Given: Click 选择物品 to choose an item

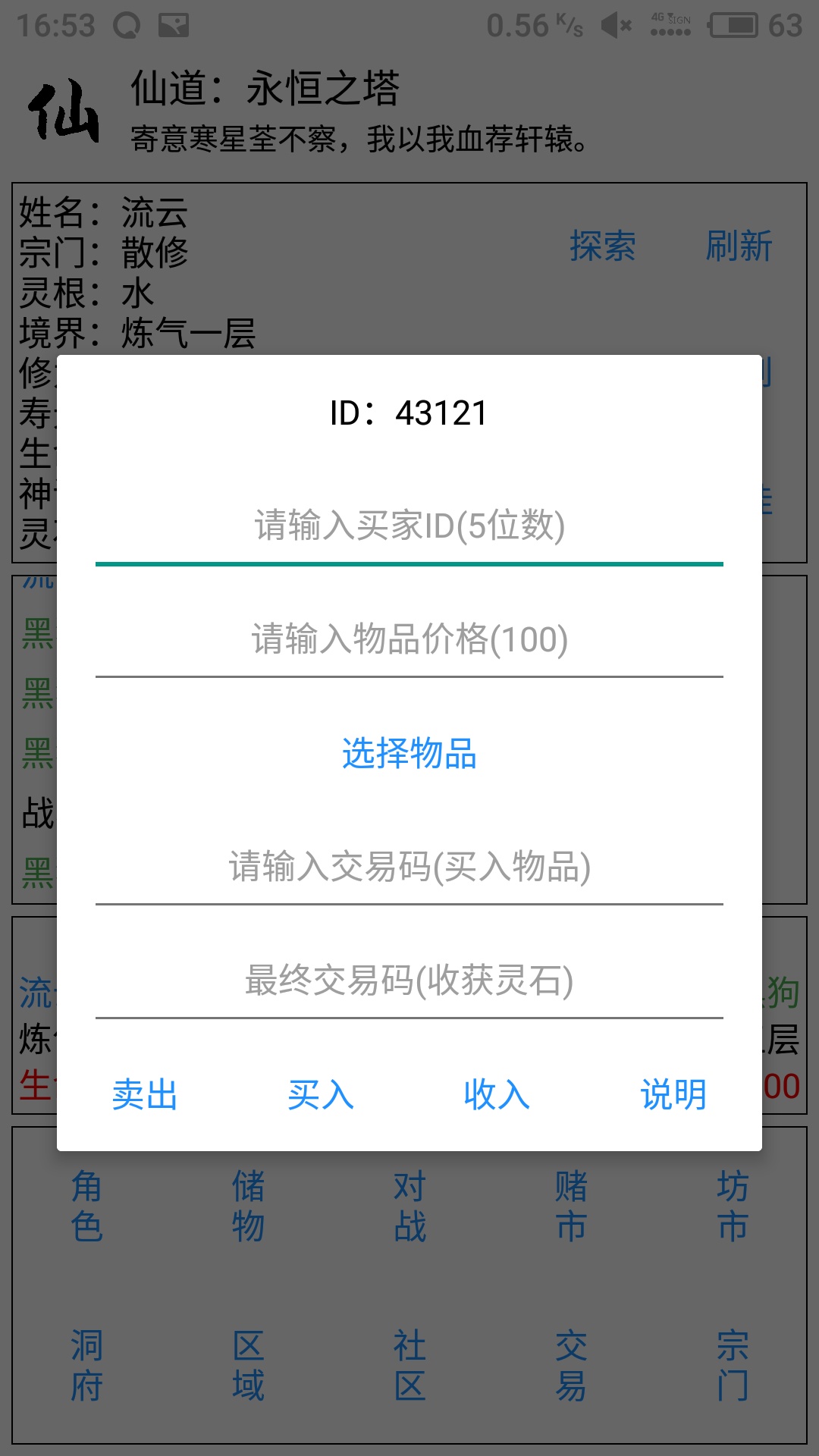Looking at the screenshot, I should 409,755.
